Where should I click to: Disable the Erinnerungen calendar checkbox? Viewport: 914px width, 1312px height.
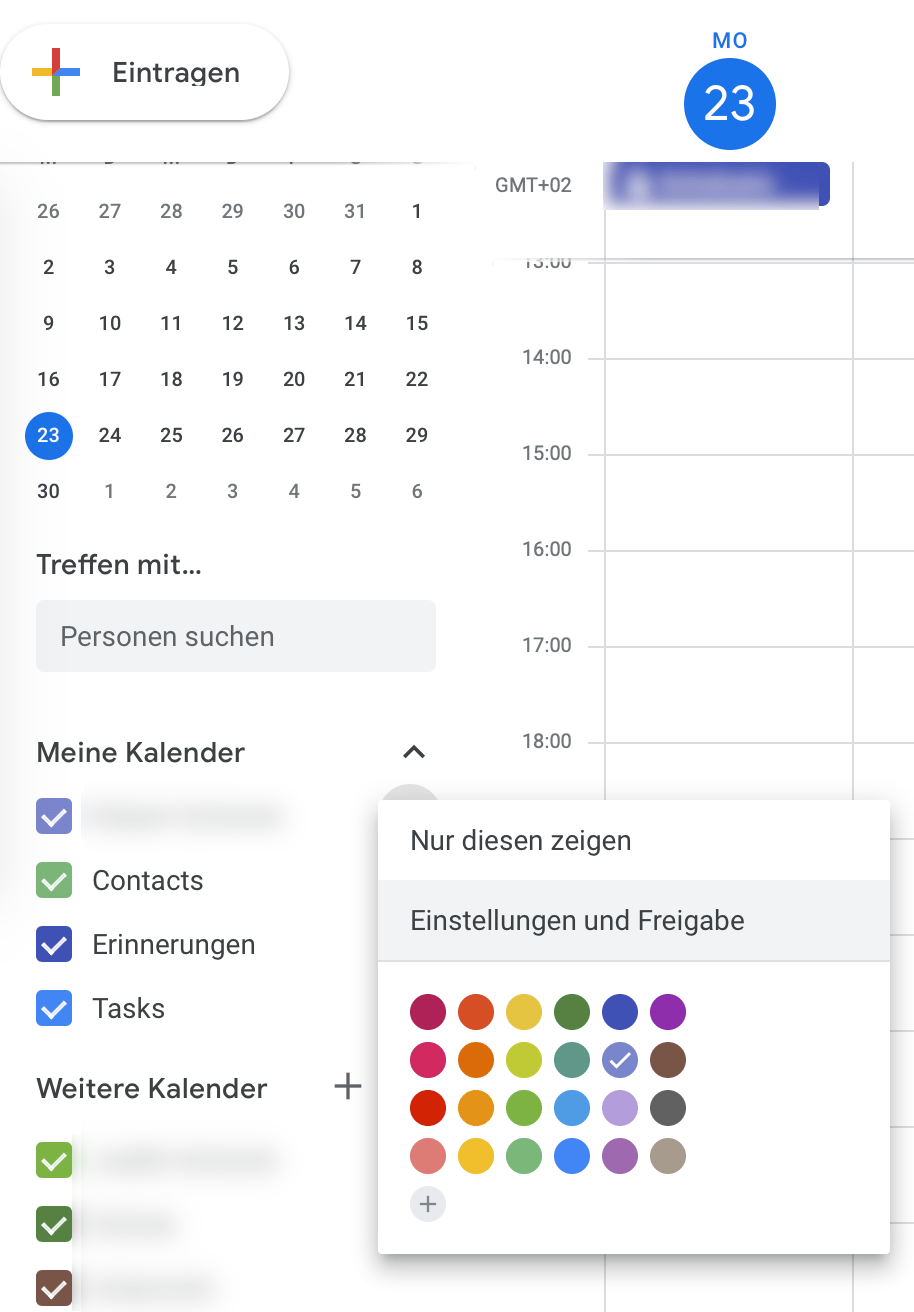pos(53,944)
